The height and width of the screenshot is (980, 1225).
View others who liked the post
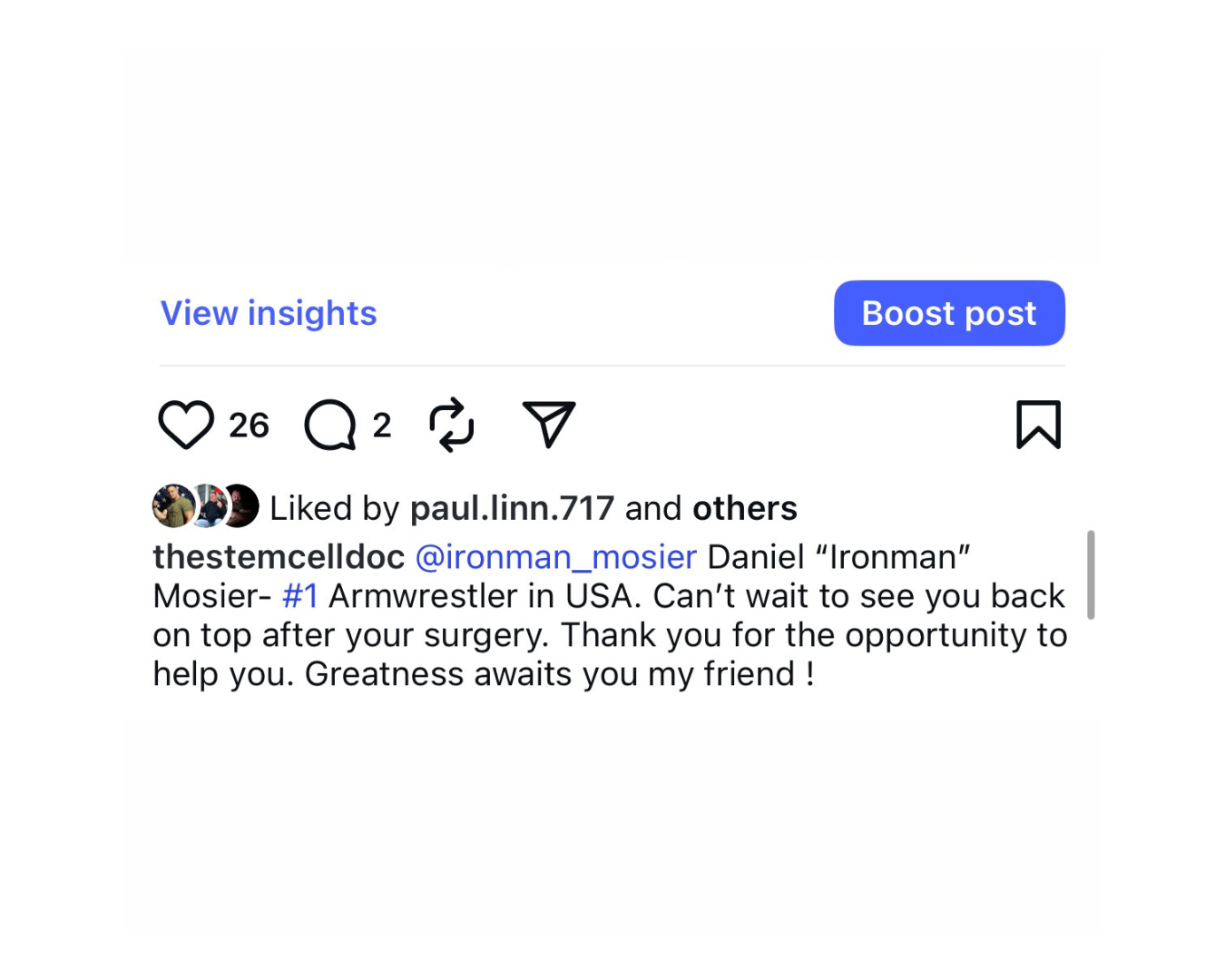744,508
